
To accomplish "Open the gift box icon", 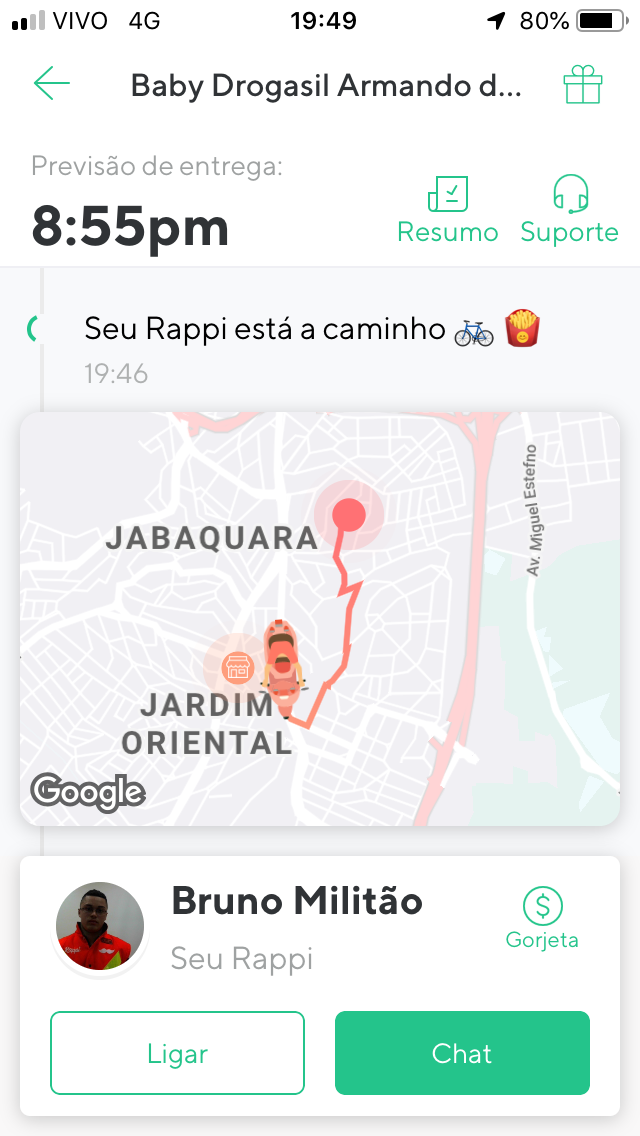I will [x=582, y=85].
